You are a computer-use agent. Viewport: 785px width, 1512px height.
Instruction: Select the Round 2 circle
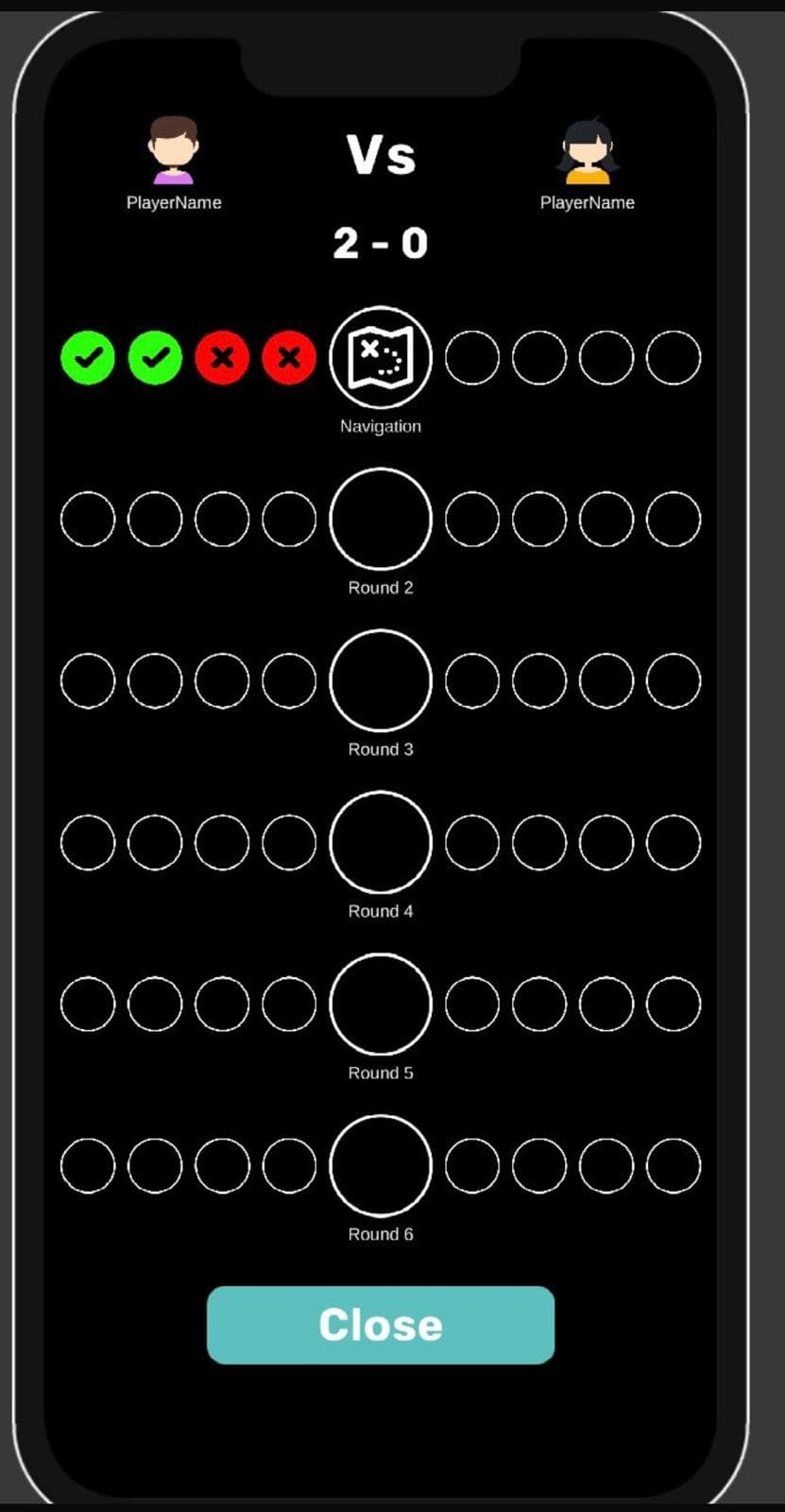[380, 519]
